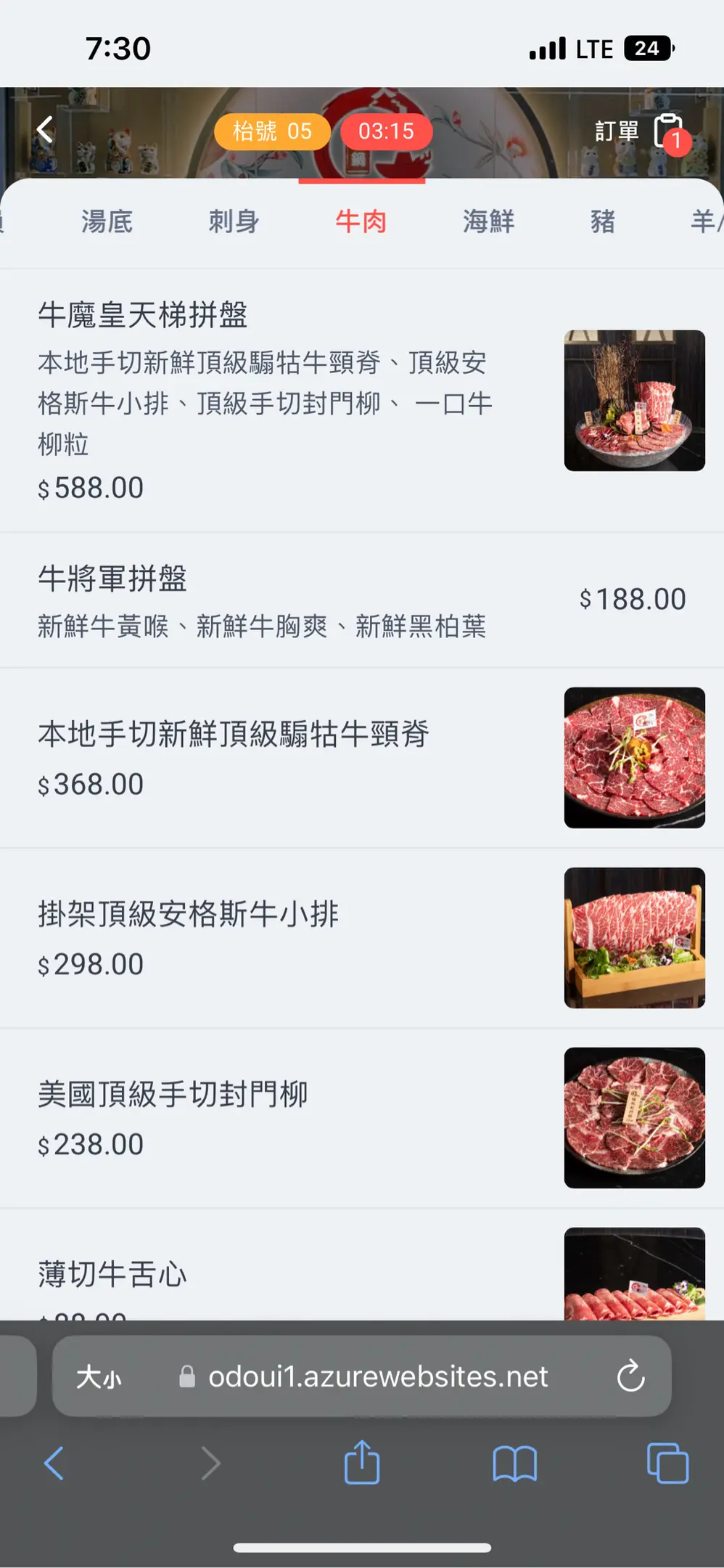Viewport: 724px width, 1568px height.
Task: Open the 豬 category tab
Action: (x=602, y=222)
